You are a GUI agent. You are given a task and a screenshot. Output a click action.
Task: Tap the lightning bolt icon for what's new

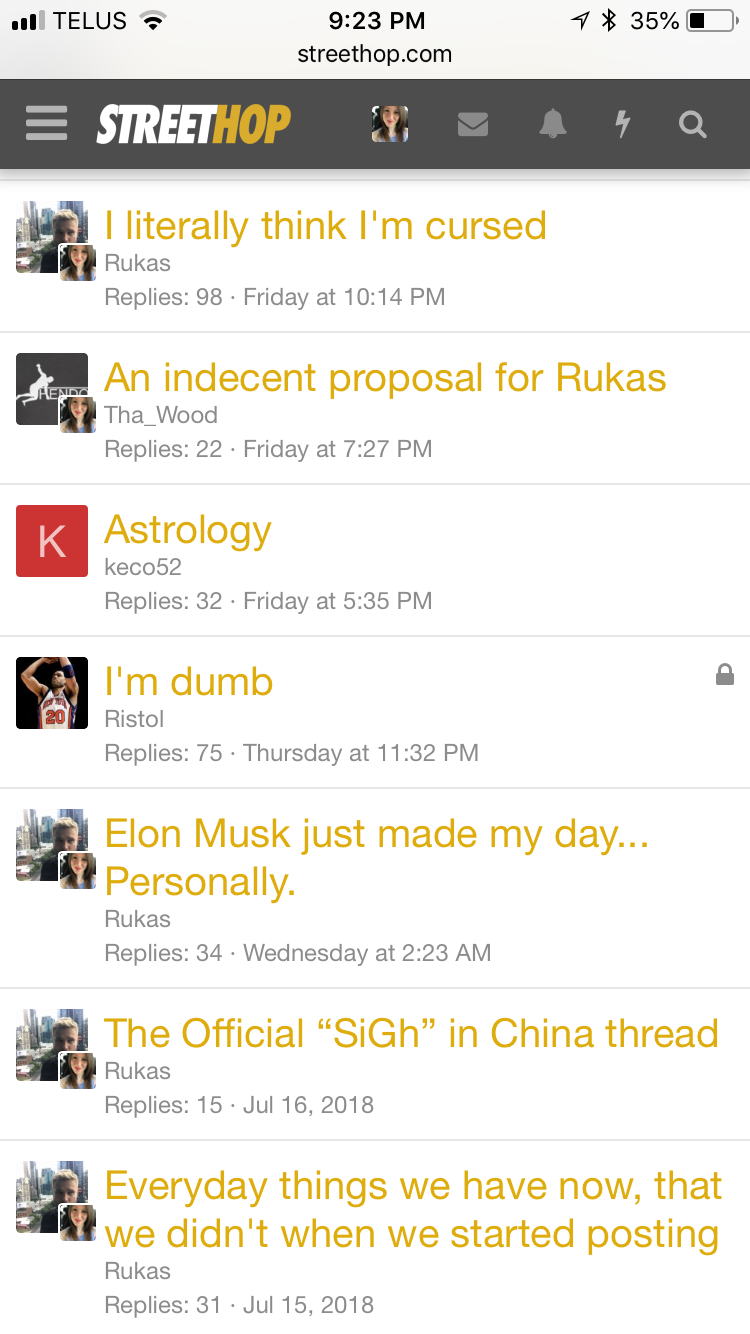(622, 124)
